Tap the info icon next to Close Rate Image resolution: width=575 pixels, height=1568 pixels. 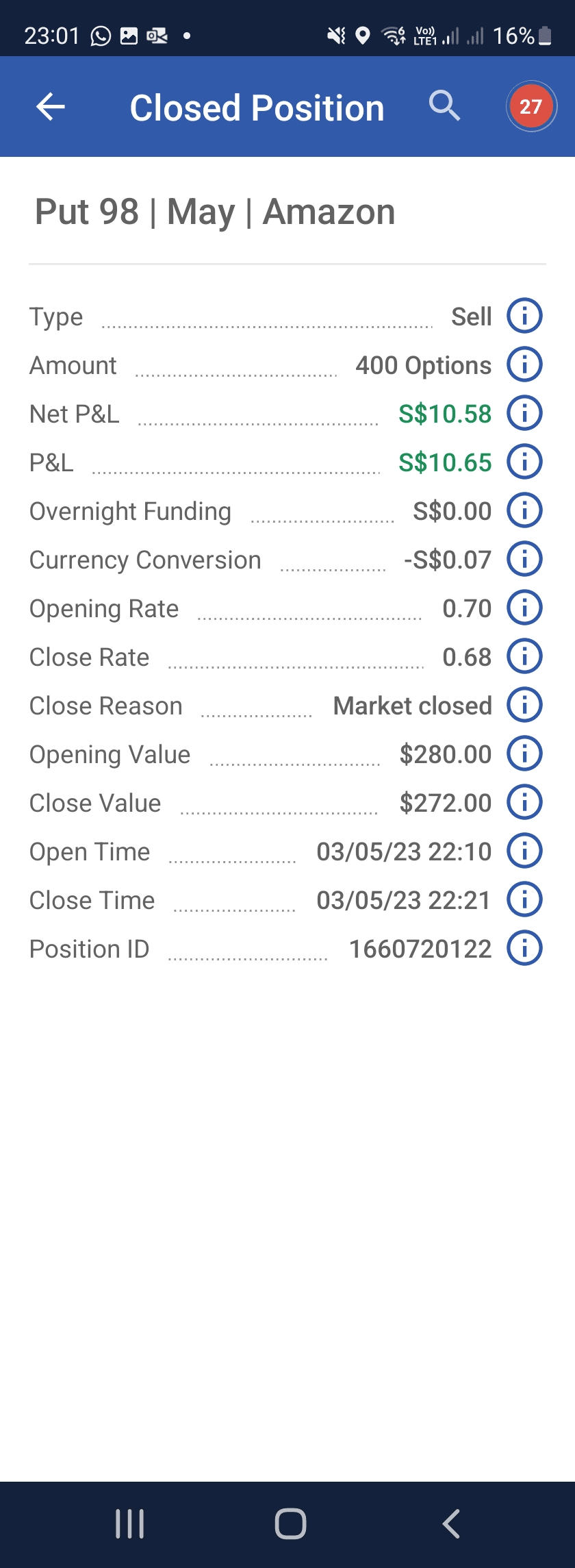pyautogui.click(x=524, y=656)
